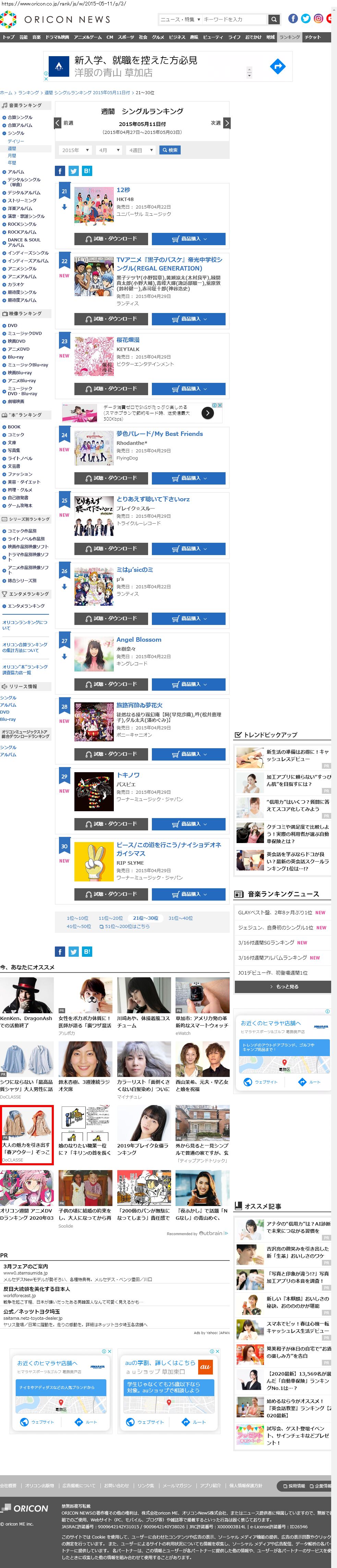Open チケット in the top navigation
The image size is (337, 1568).
coord(313,37)
